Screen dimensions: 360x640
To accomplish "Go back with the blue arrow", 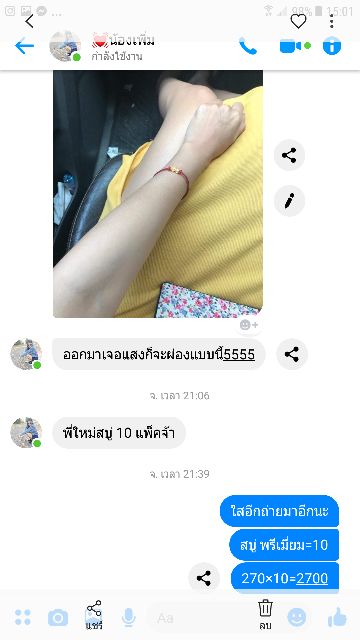I will click(x=24, y=46).
